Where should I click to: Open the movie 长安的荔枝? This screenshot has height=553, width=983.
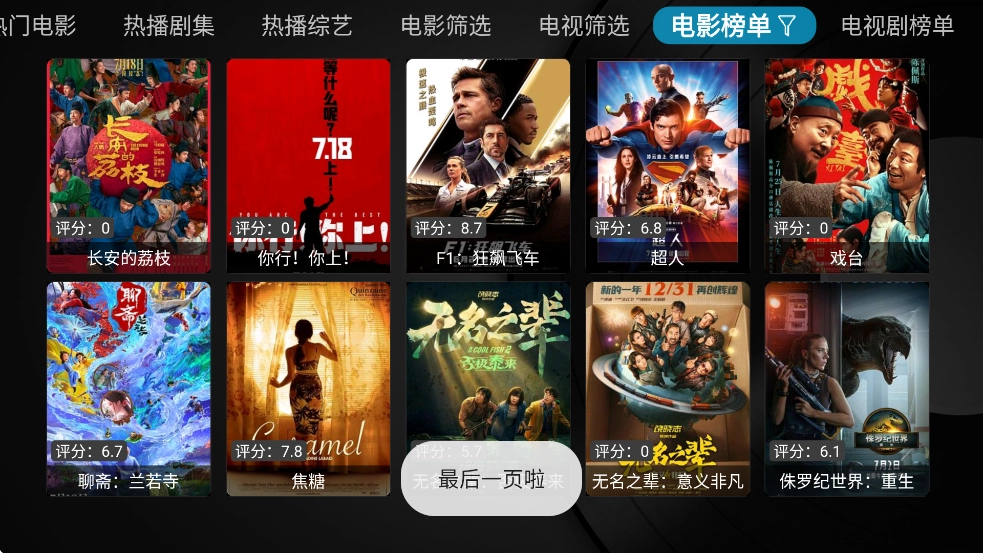click(x=129, y=165)
